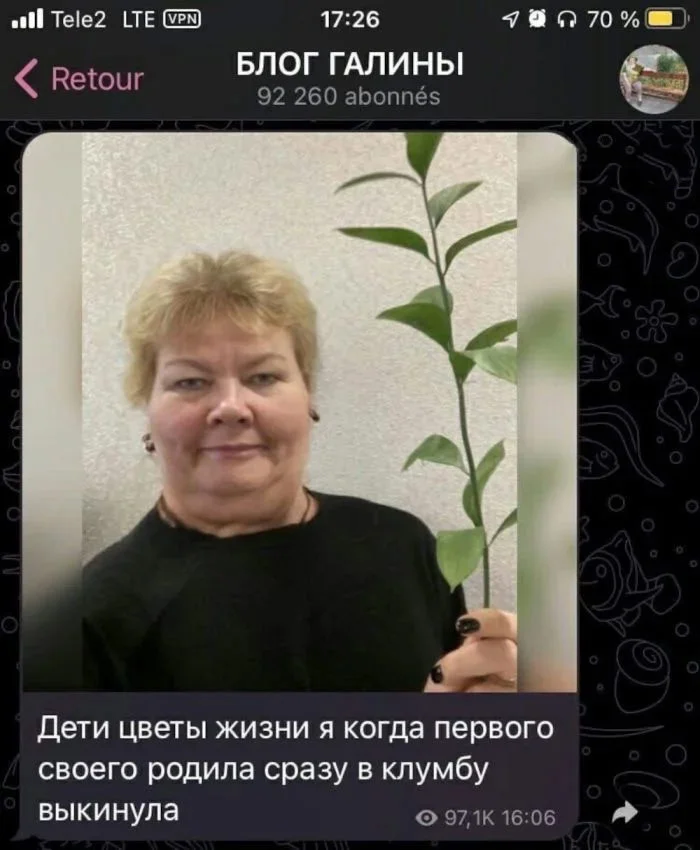
Task: Open the channel avatar picture
Action: click(652, 78)
